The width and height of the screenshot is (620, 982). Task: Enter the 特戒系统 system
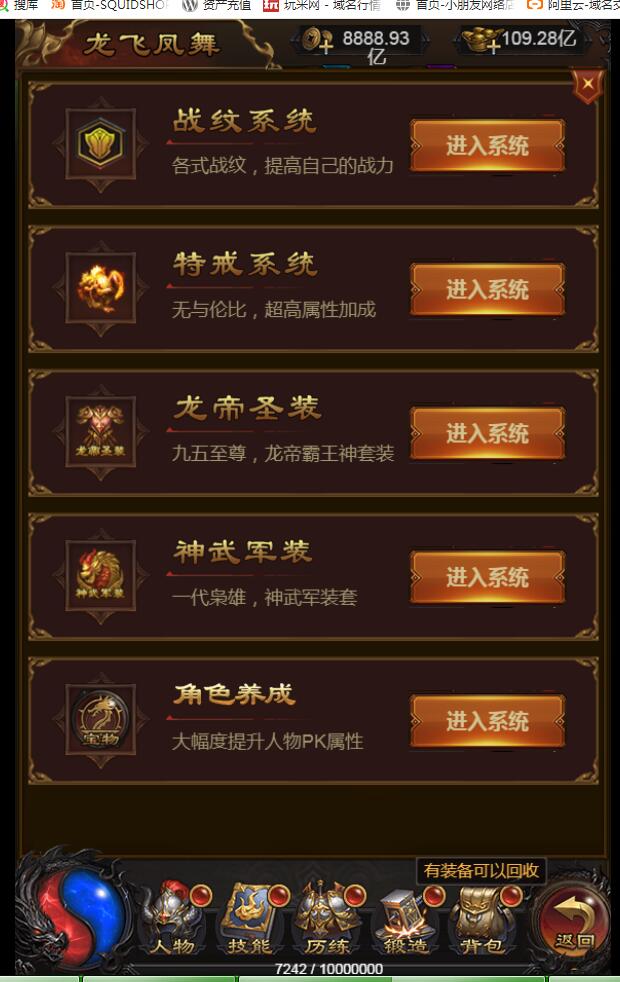[x=487, y=290]
